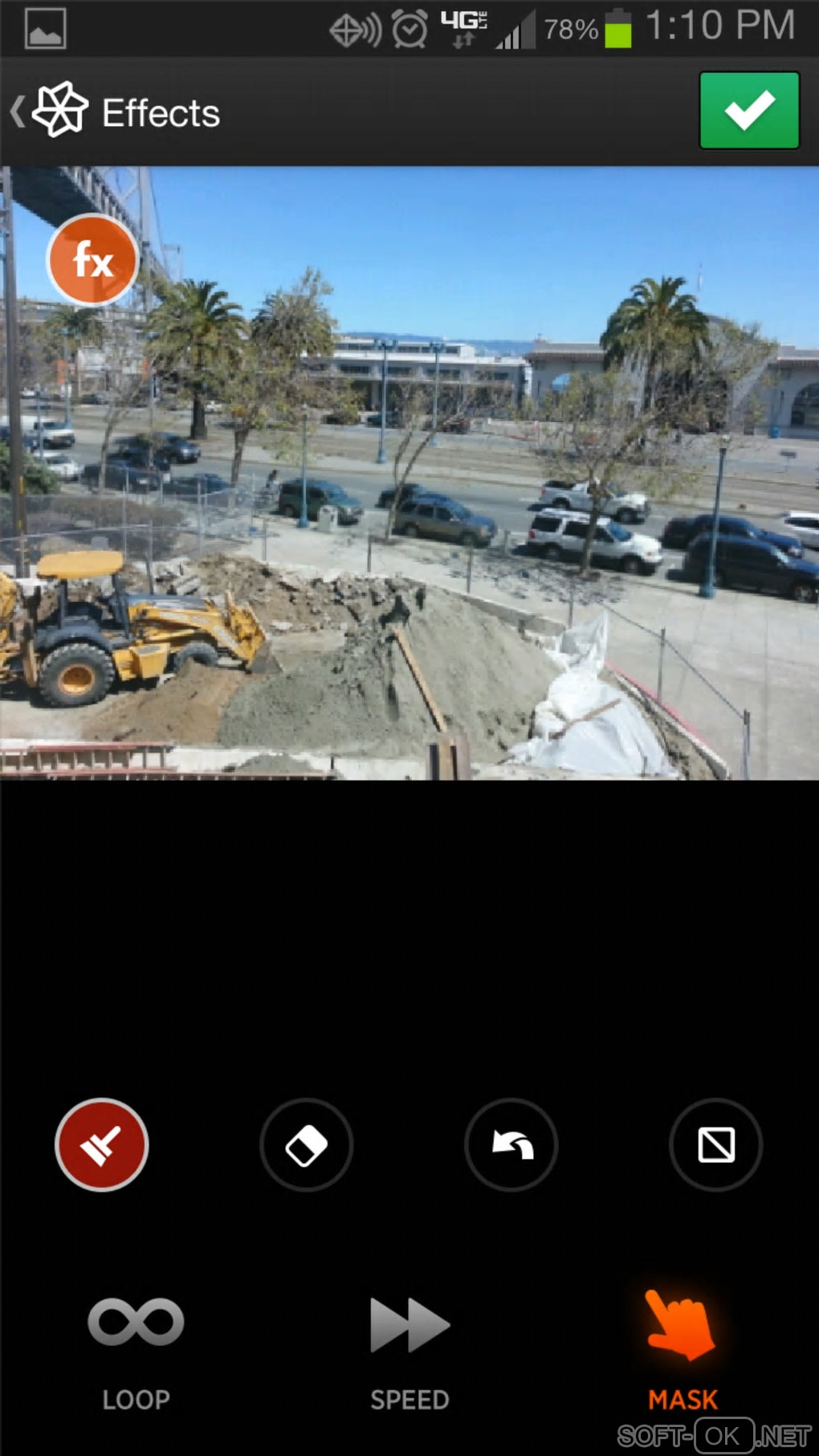
Task: Go back from the Effects screen
Action: point(19,112)
